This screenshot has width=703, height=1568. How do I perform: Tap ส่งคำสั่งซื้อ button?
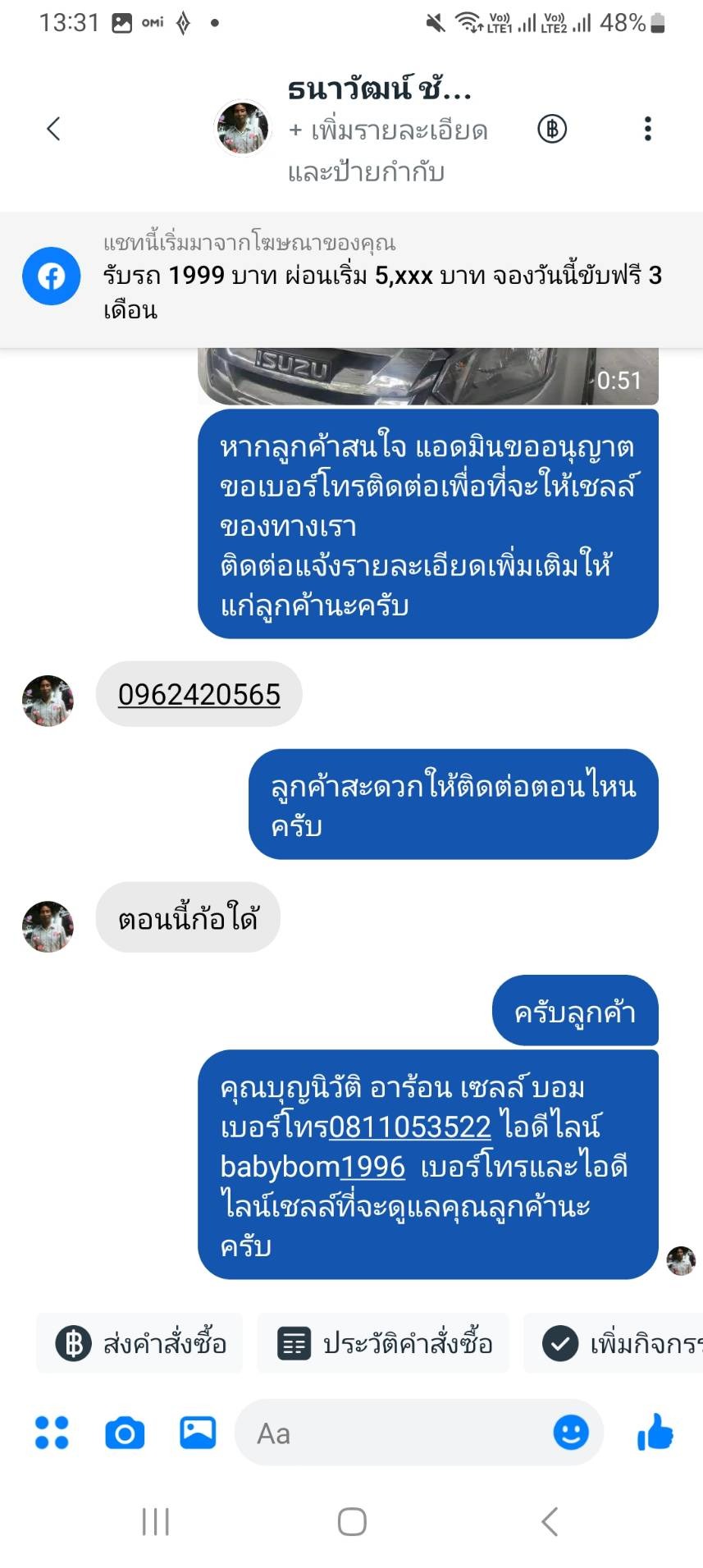click(x=140, y=1344)
